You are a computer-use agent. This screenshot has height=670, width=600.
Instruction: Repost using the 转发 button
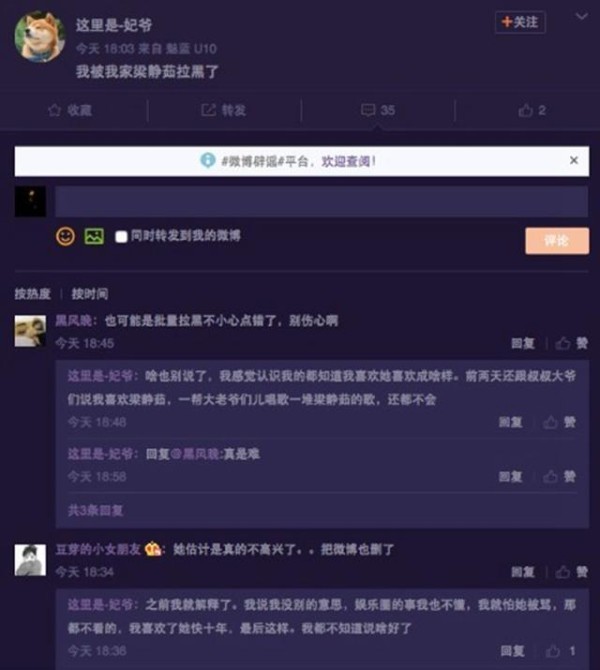click(224, 110)
